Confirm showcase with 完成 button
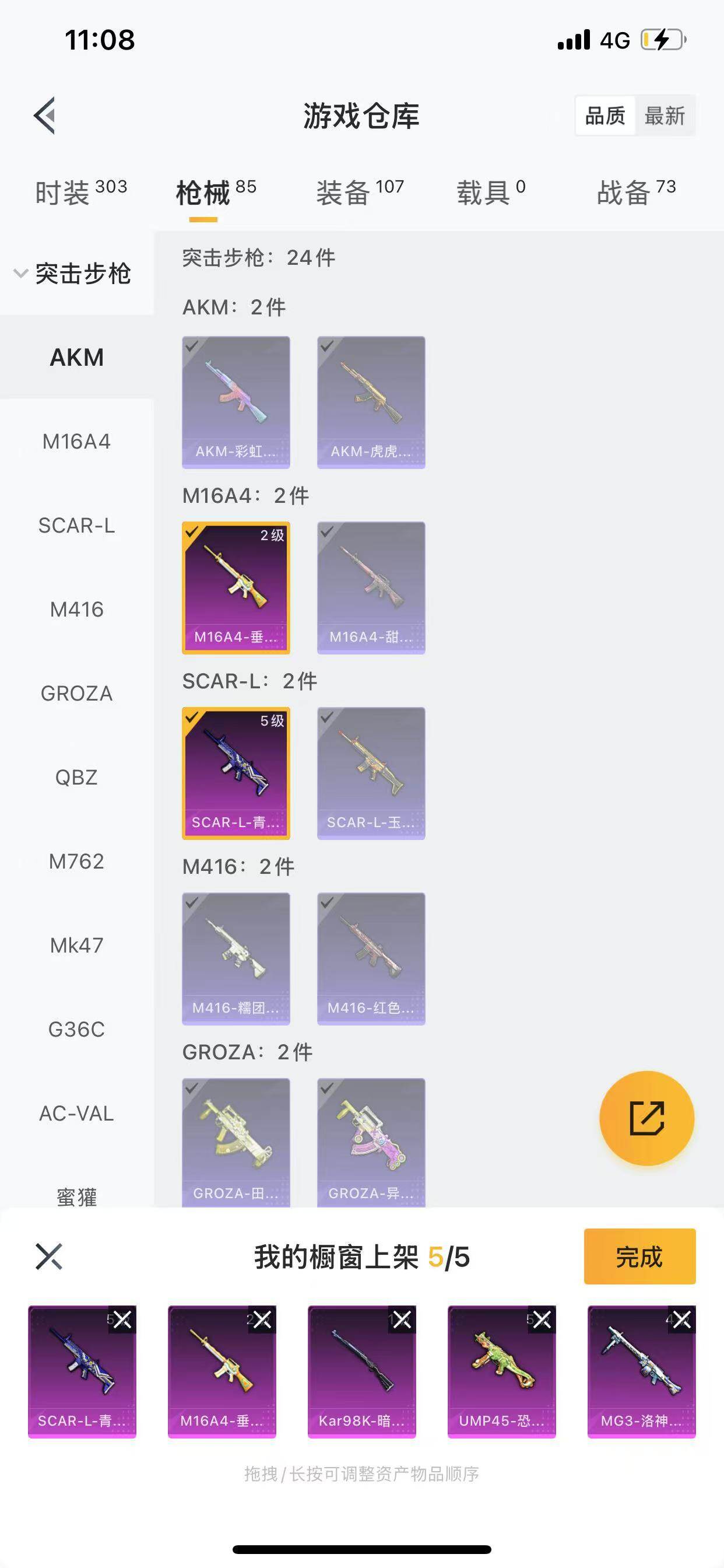Viewport: 724px width, 1568px height. [x=639, y=1256]
